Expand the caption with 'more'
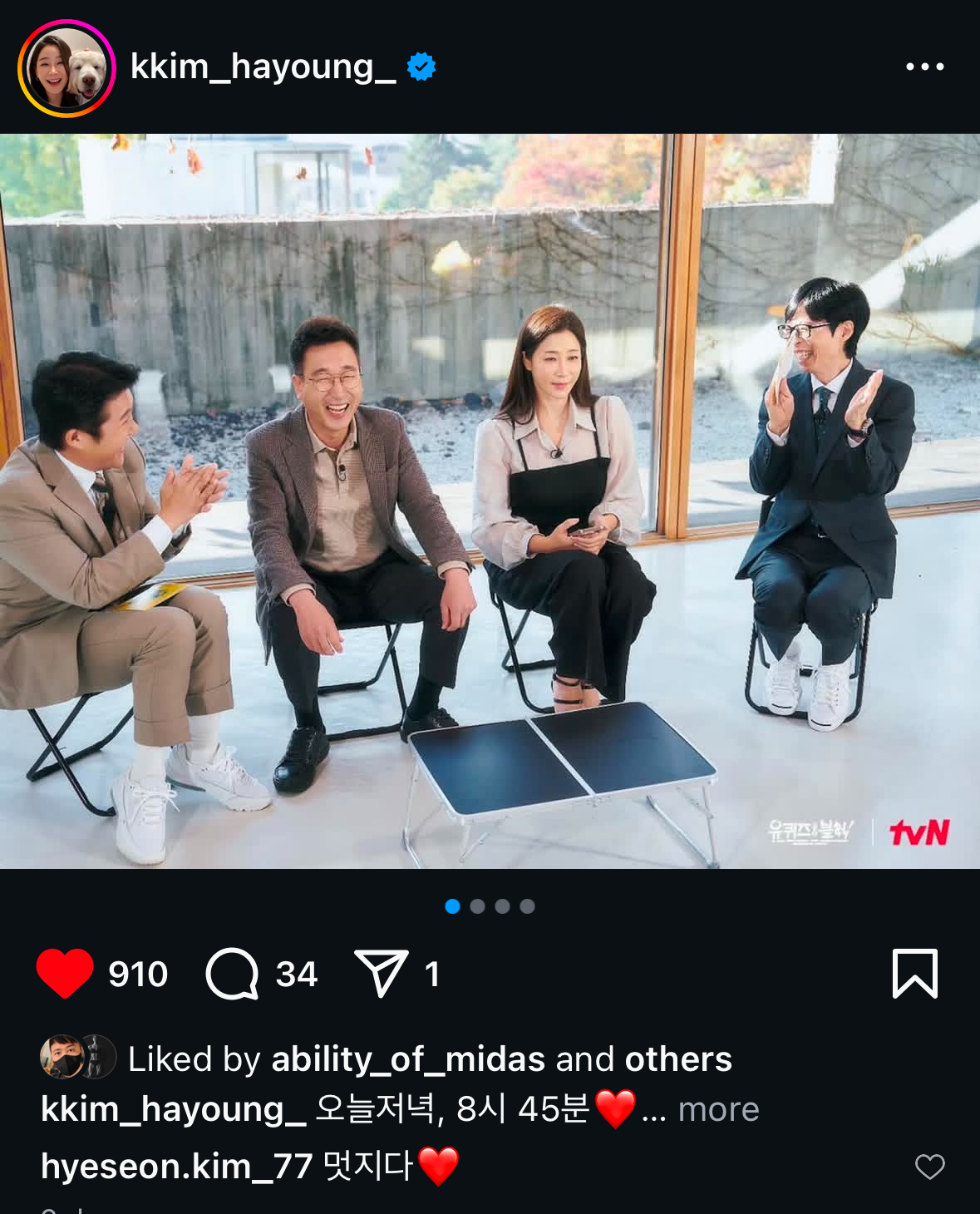The image size is (980, 1214). tap(718, 1109)
